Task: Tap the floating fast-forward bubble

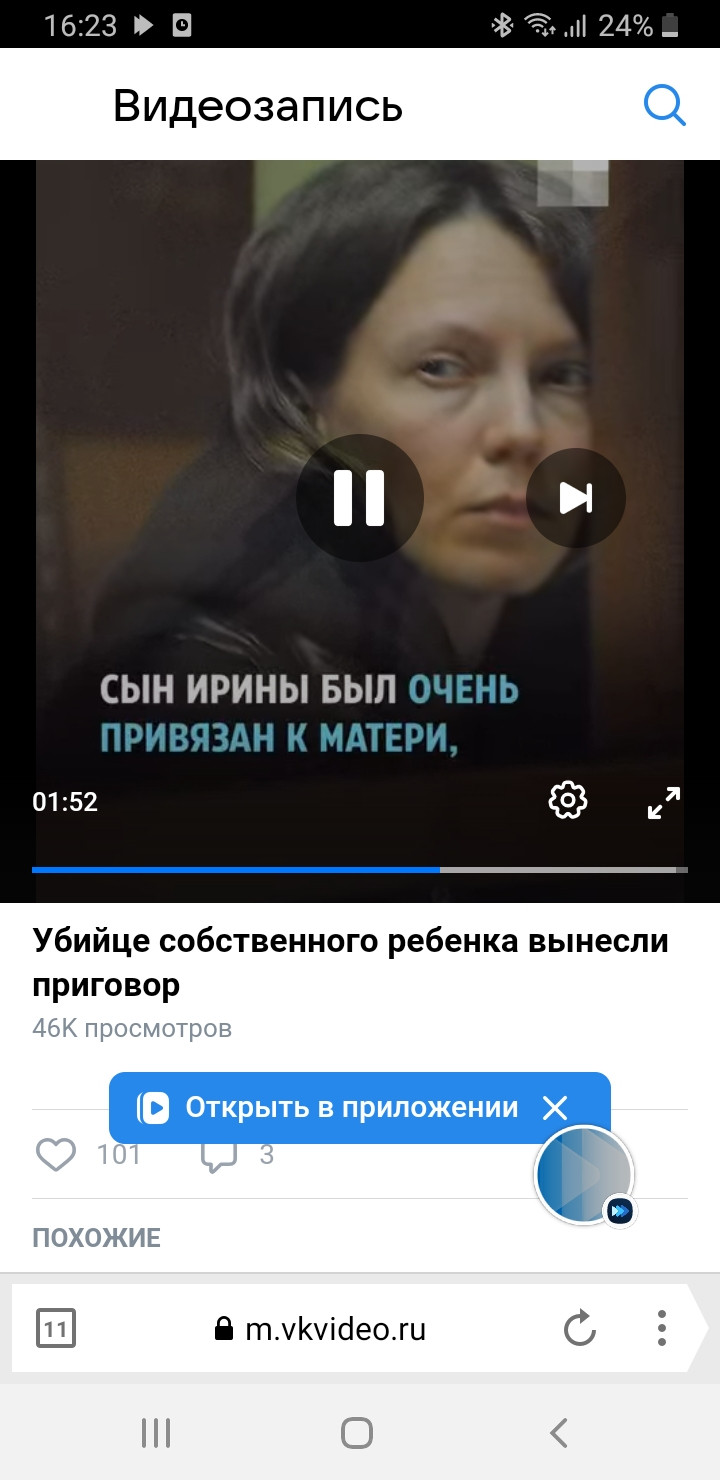Action: 584,1175
